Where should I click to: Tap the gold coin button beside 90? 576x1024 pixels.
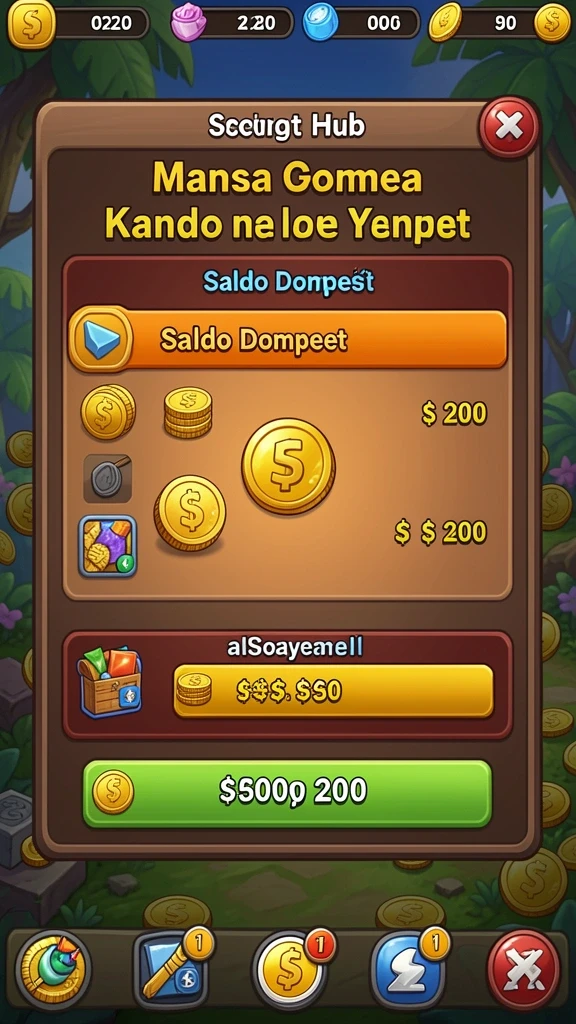click(x=552, y=22)
